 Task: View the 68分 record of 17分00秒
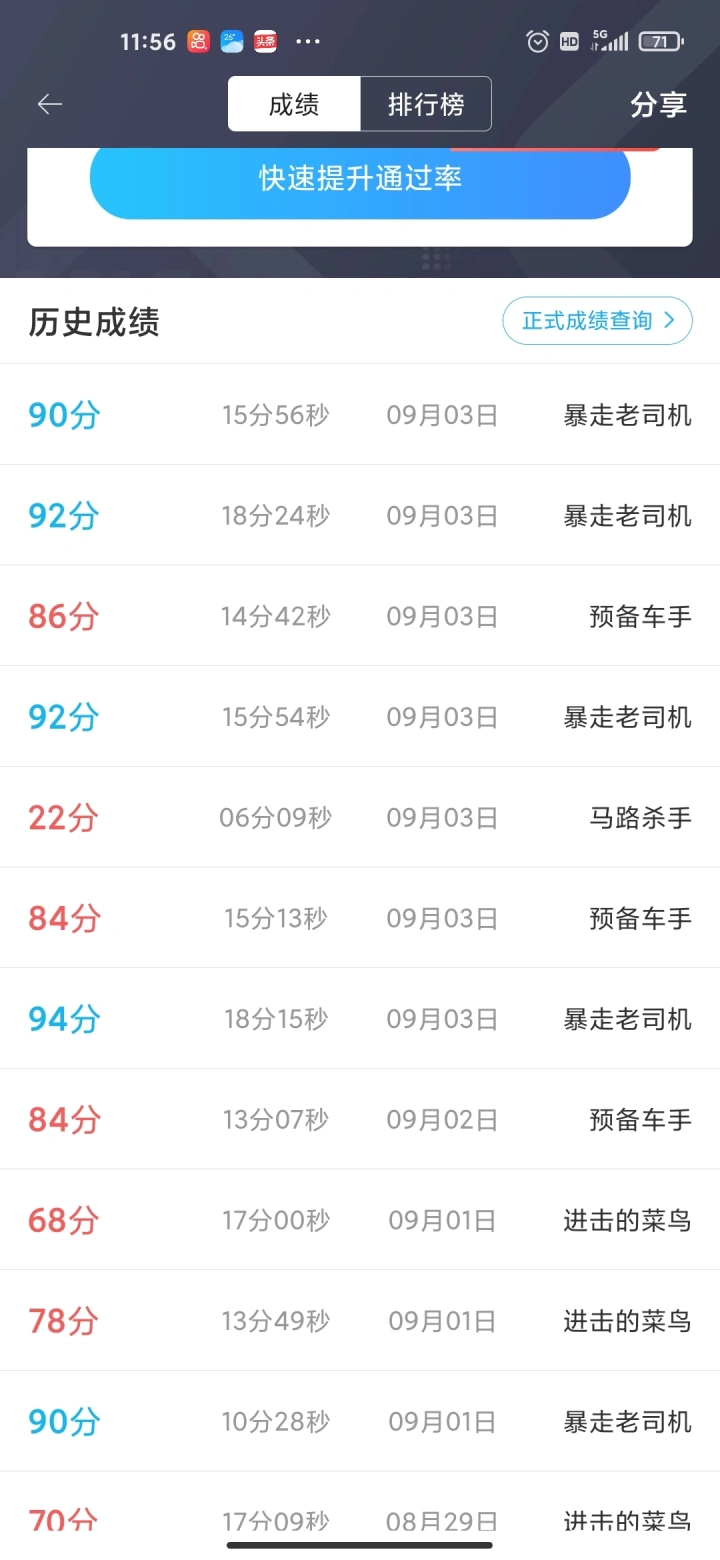360,1220
